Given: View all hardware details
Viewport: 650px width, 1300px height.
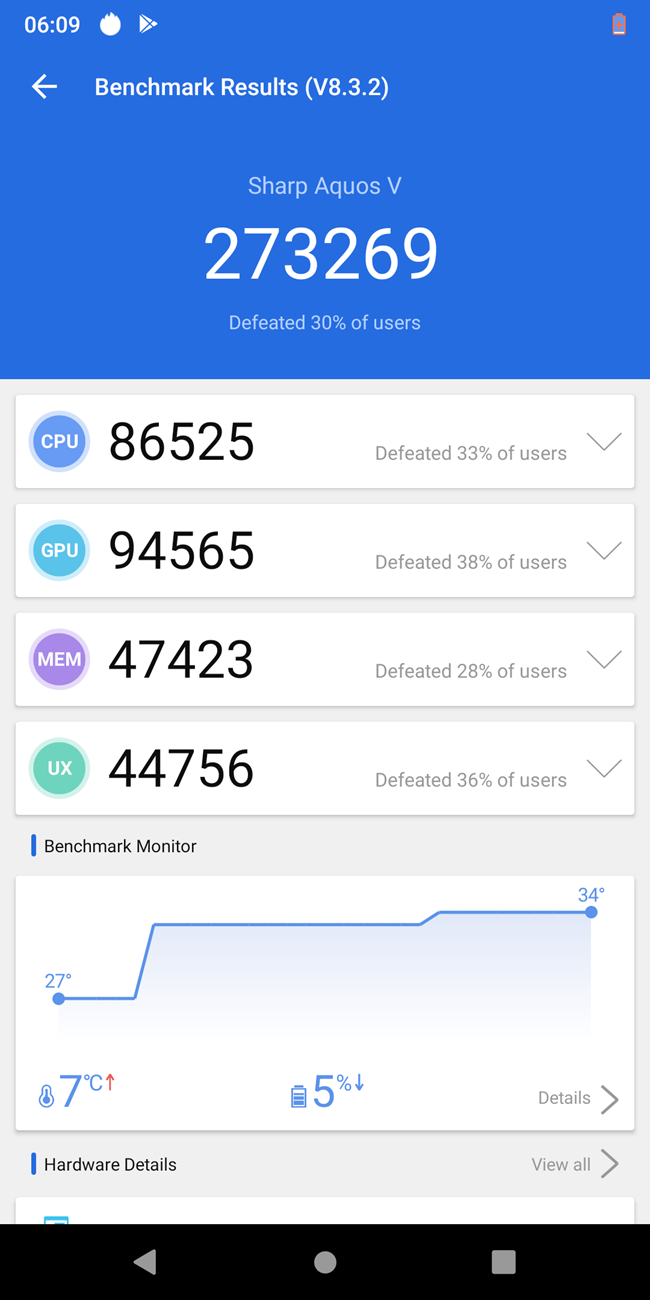Looking at the screenshot, I should pyautogui.click(x=575, y=1164).
